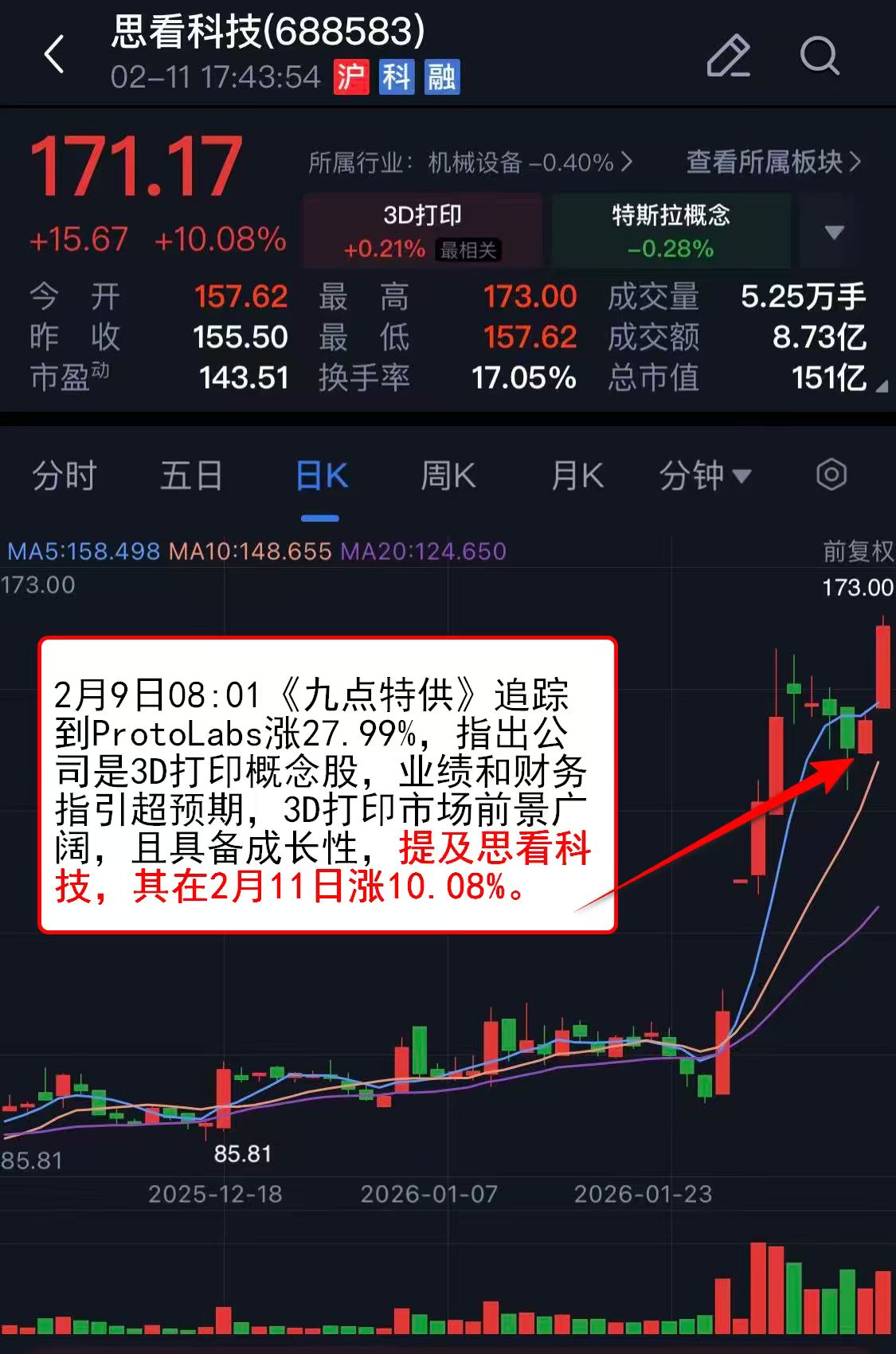Expand more quote details beside 总市值
This screenshot has width=896, height=1354.
click(x=881, y=386)
